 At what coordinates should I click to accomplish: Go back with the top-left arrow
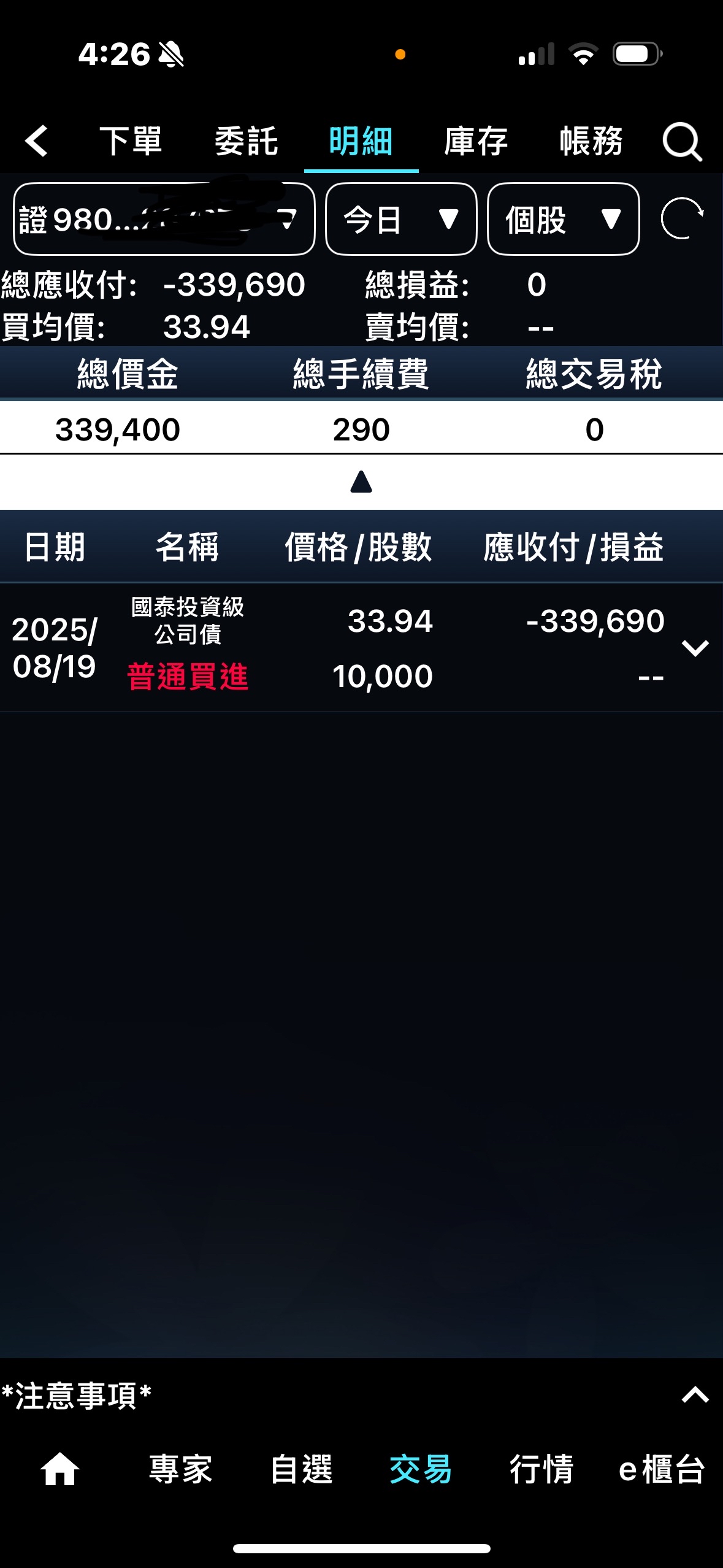tap(36, 140)
